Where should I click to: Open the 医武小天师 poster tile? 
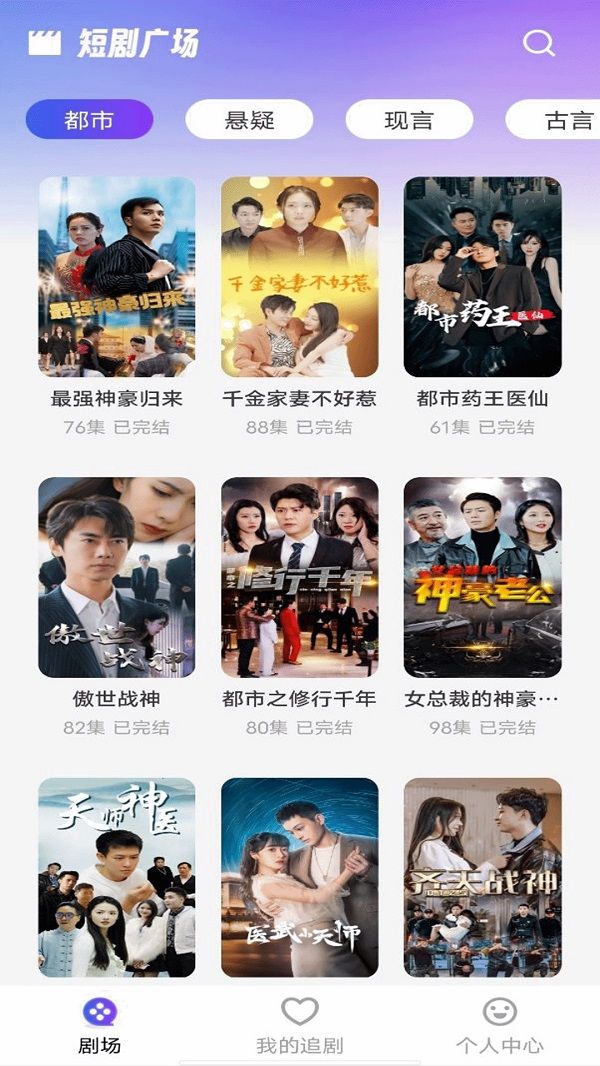click(300, 878)
